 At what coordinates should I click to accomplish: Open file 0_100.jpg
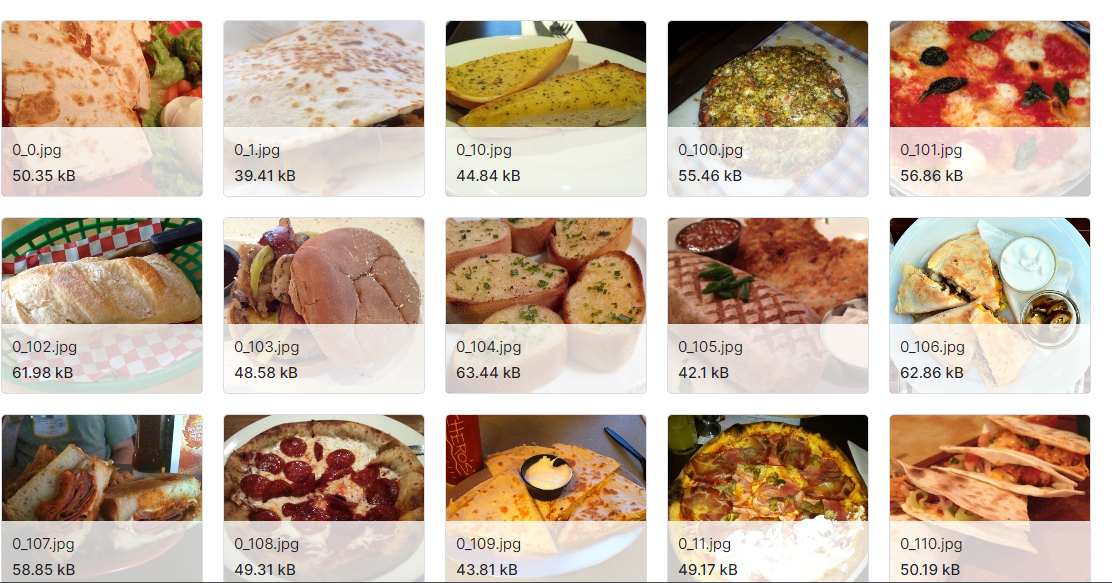[x=767, y=108]
